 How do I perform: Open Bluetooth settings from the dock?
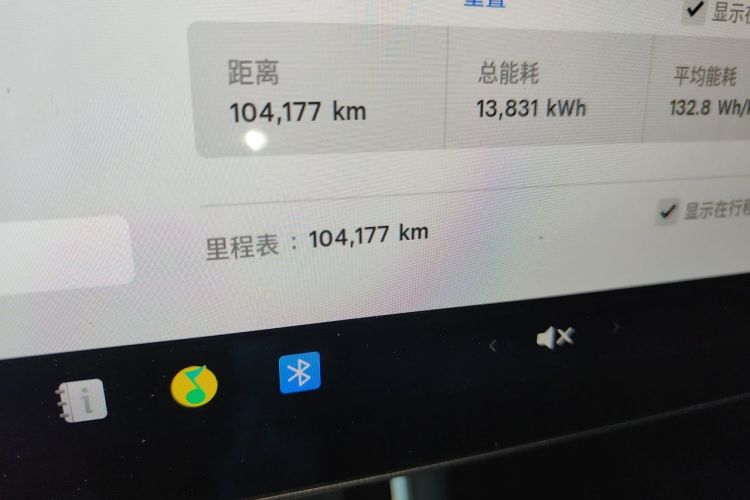pyautogui.click(x=298, y=372)
